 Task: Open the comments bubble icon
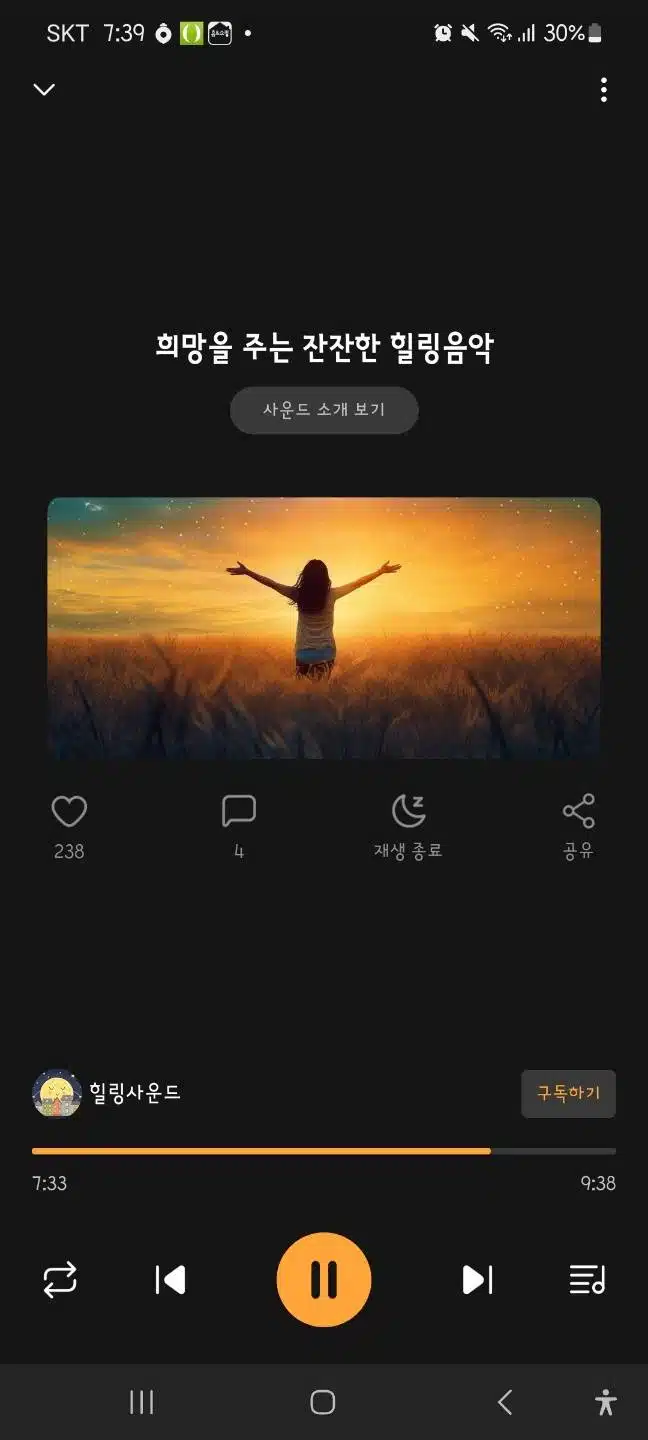pos(239,811)
